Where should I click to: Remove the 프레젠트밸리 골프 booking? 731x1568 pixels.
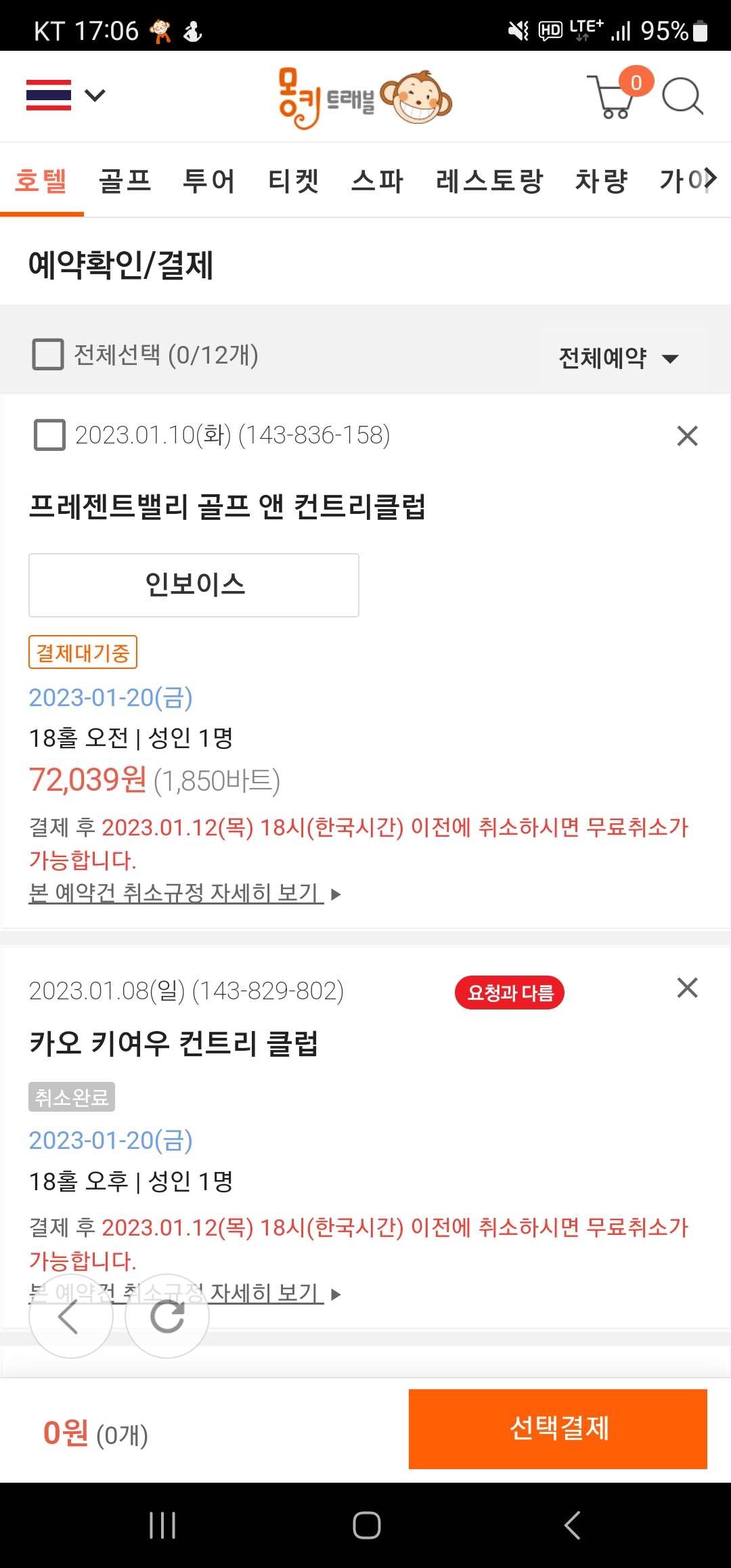[687, 436]
